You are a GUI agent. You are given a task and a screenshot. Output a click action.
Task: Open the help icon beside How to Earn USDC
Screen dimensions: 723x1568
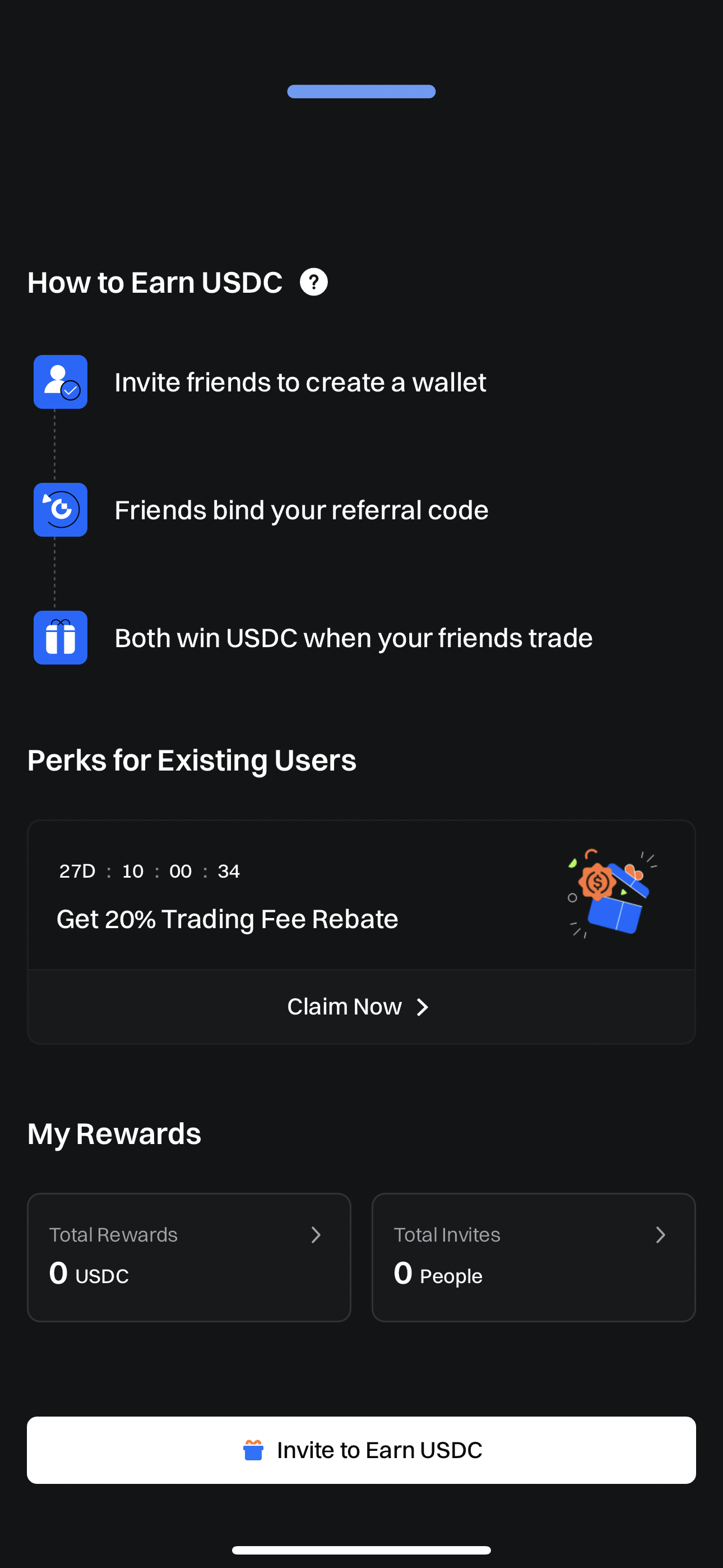tap(313, 283)
